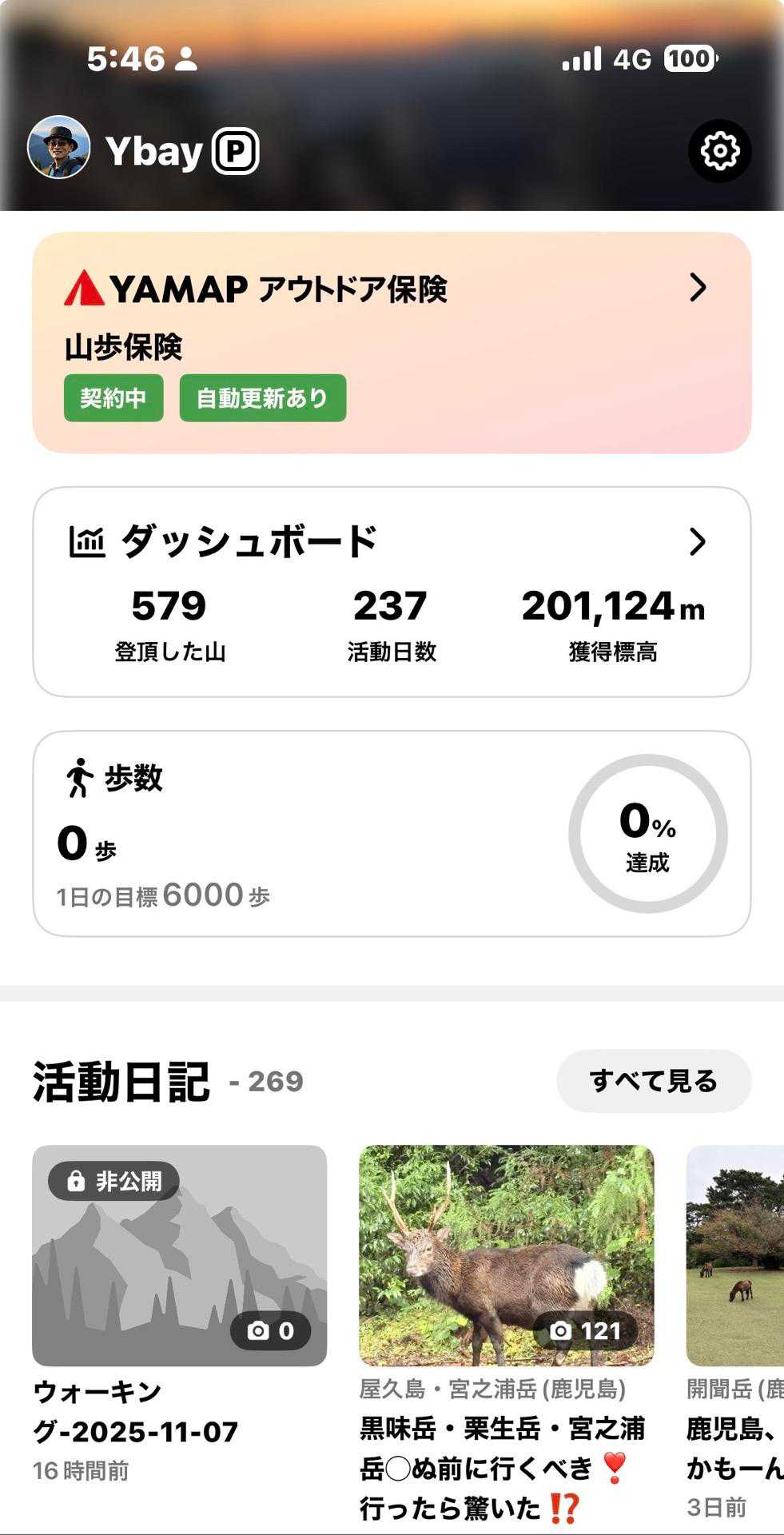The height and width of the screenshot is (1535, 784).
Task: Open the ダッシュボード card
Action: pyautogui.click(x=392, y=592)
